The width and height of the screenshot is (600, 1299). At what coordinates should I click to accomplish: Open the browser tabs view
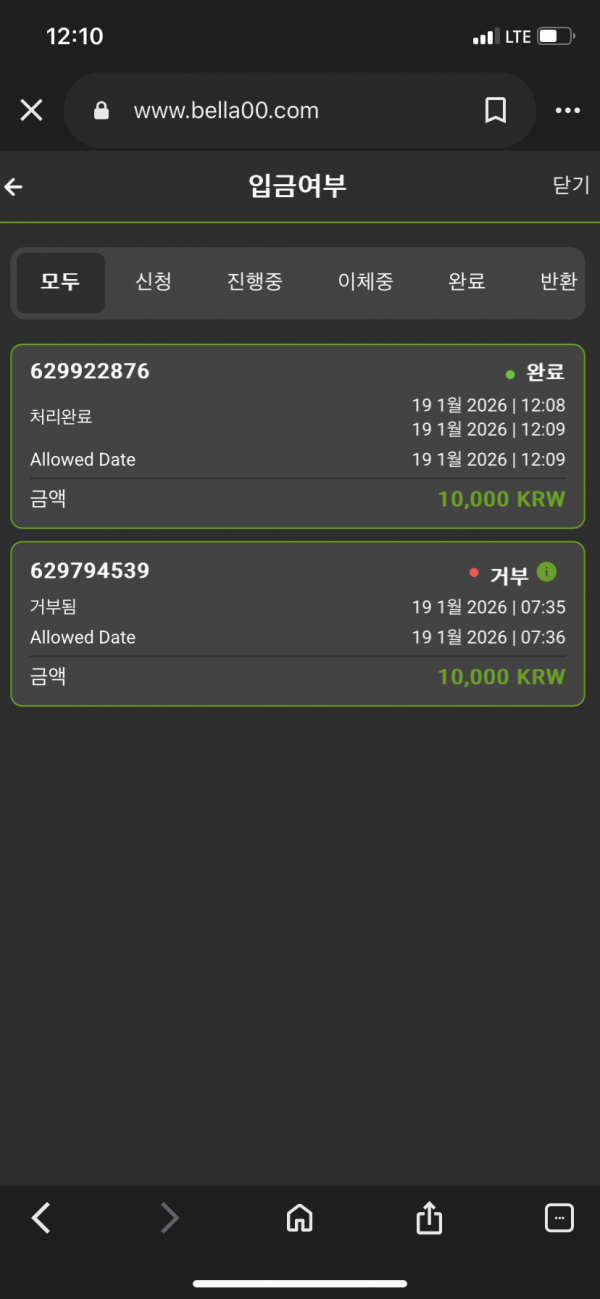click(558, 1217)
